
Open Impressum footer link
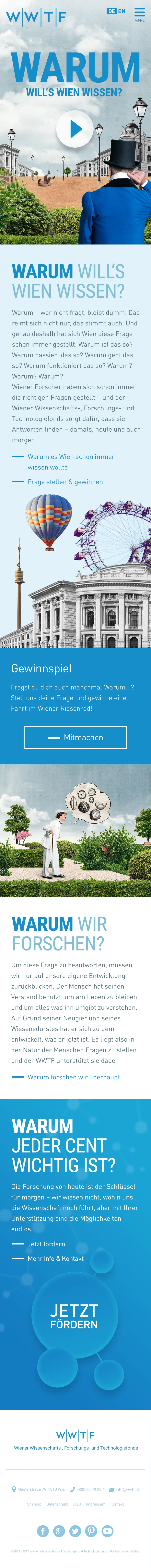click(96, 1504)
